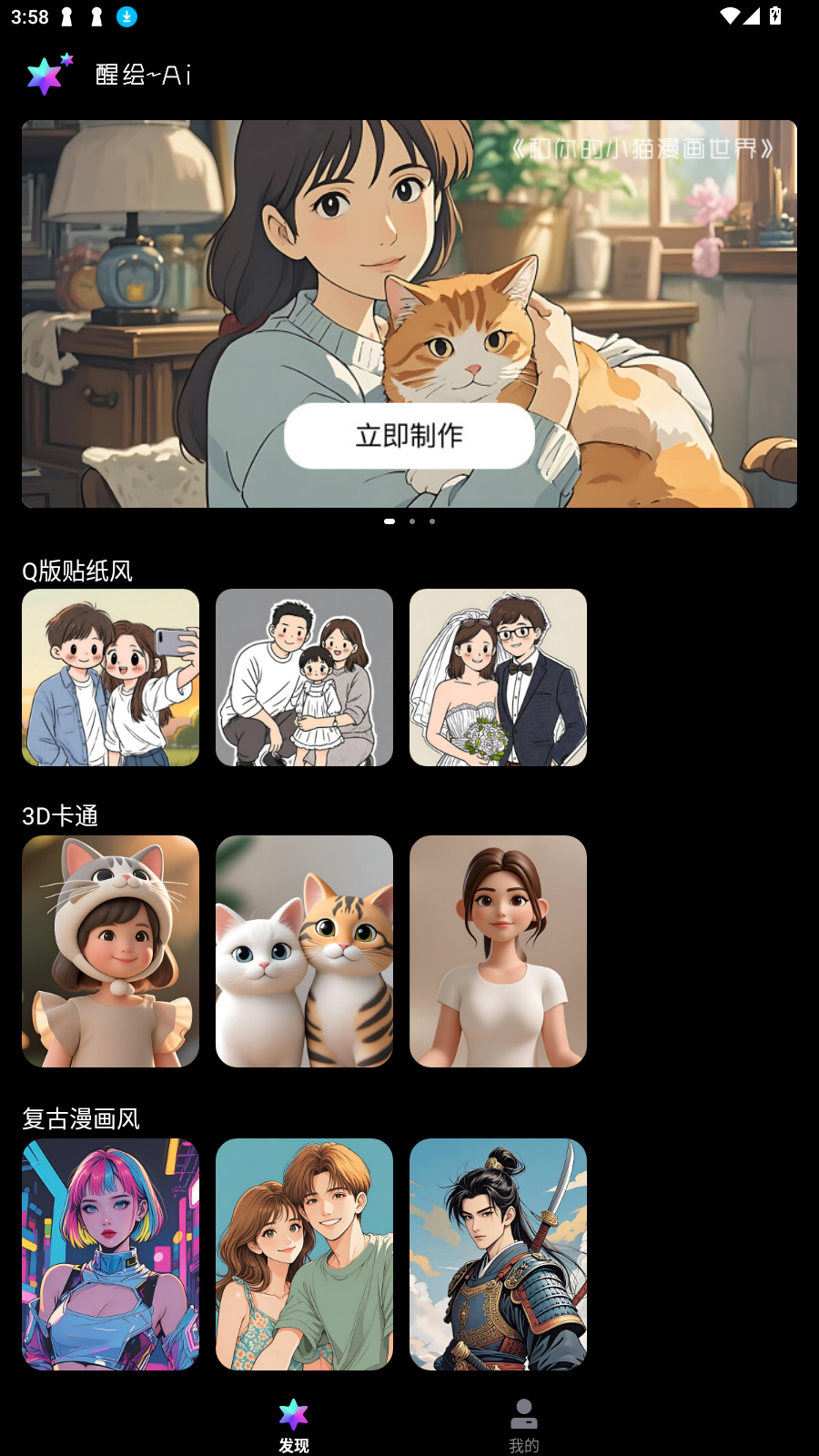Viewport: 819px width, 1456px height.
Task: Open the 3D卡通 girl with cat hat template
Action: pos(110,951)
